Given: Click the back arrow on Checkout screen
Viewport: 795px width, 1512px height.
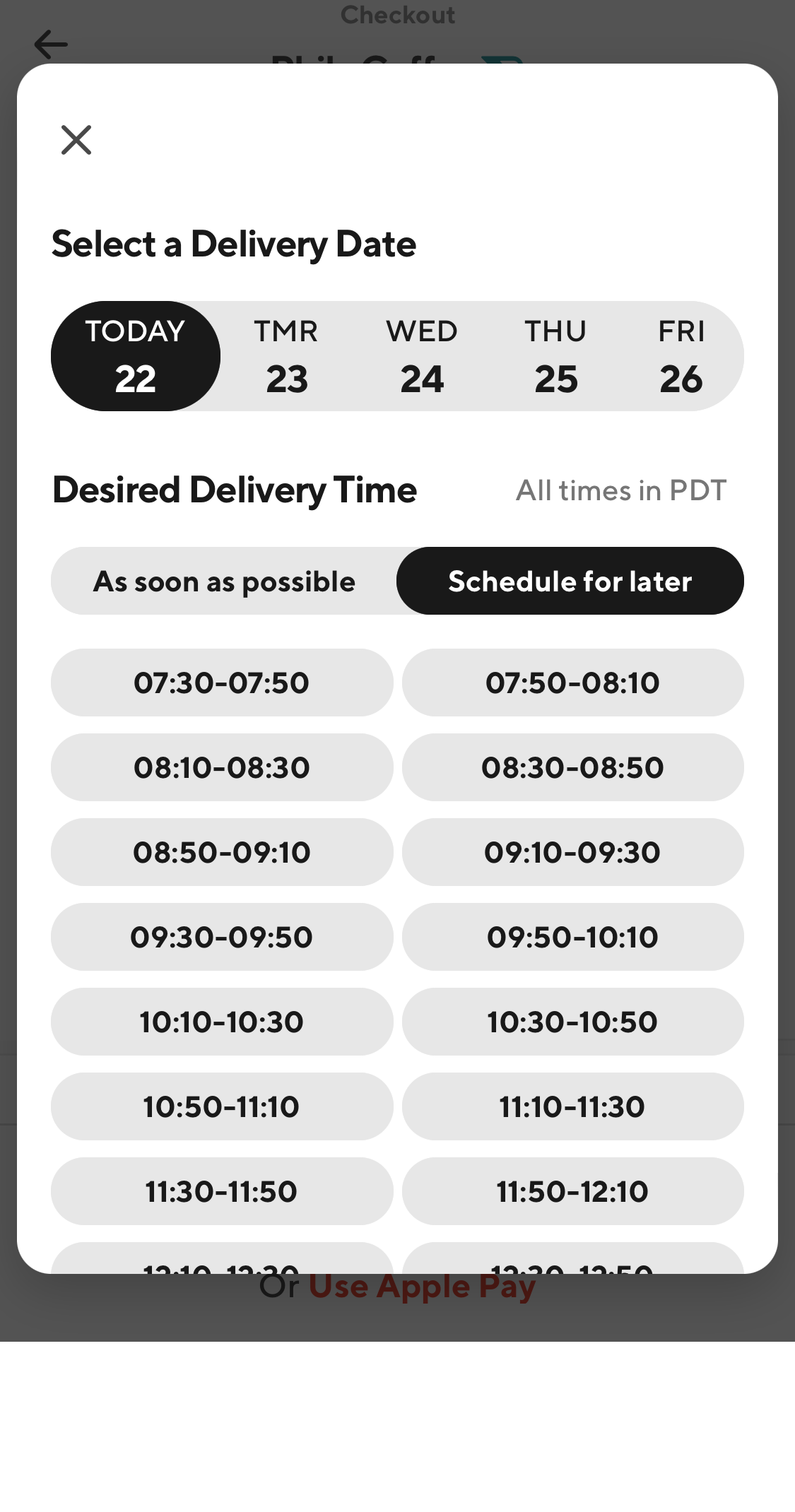Looking at the screenshot, I should [49, 44].
